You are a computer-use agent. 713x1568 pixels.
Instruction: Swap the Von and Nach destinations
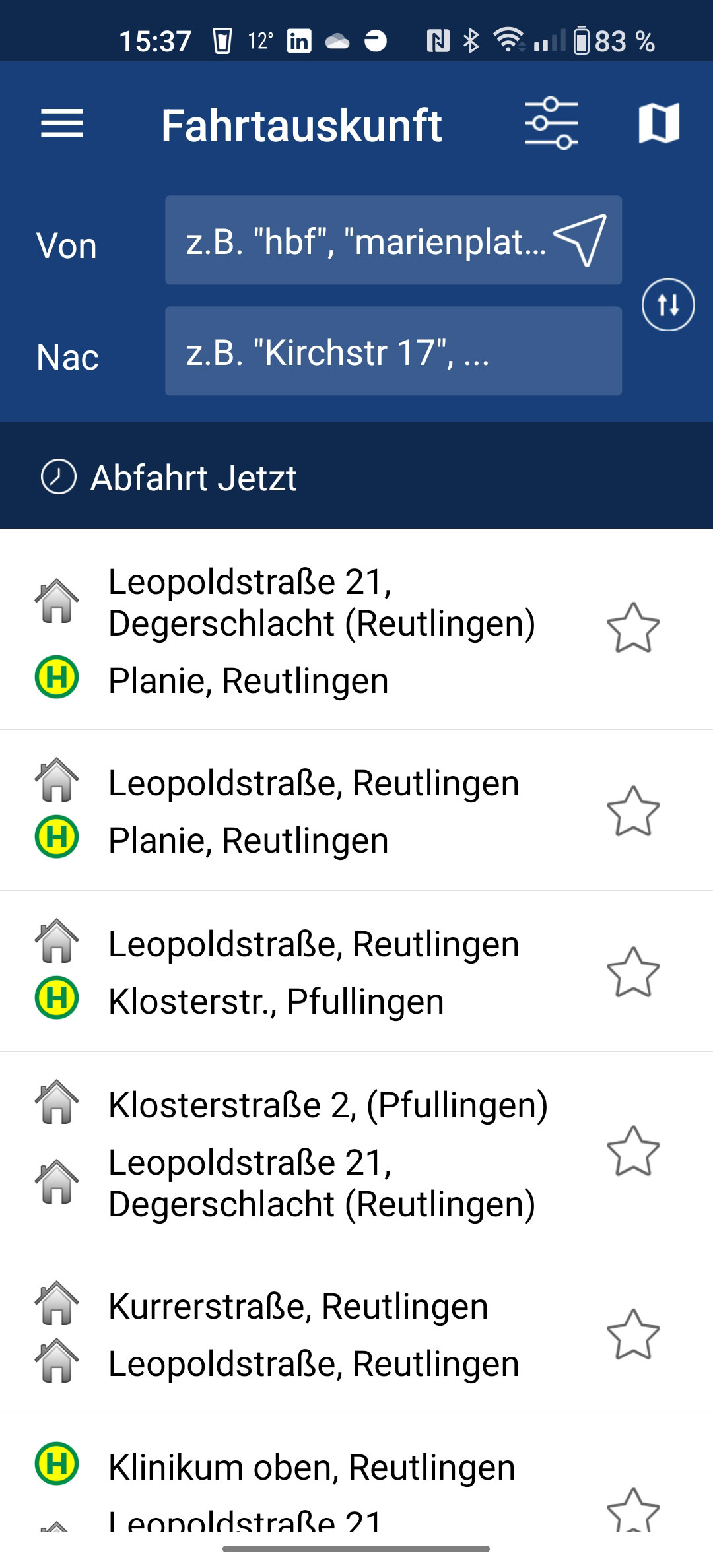tap(668, 304)
